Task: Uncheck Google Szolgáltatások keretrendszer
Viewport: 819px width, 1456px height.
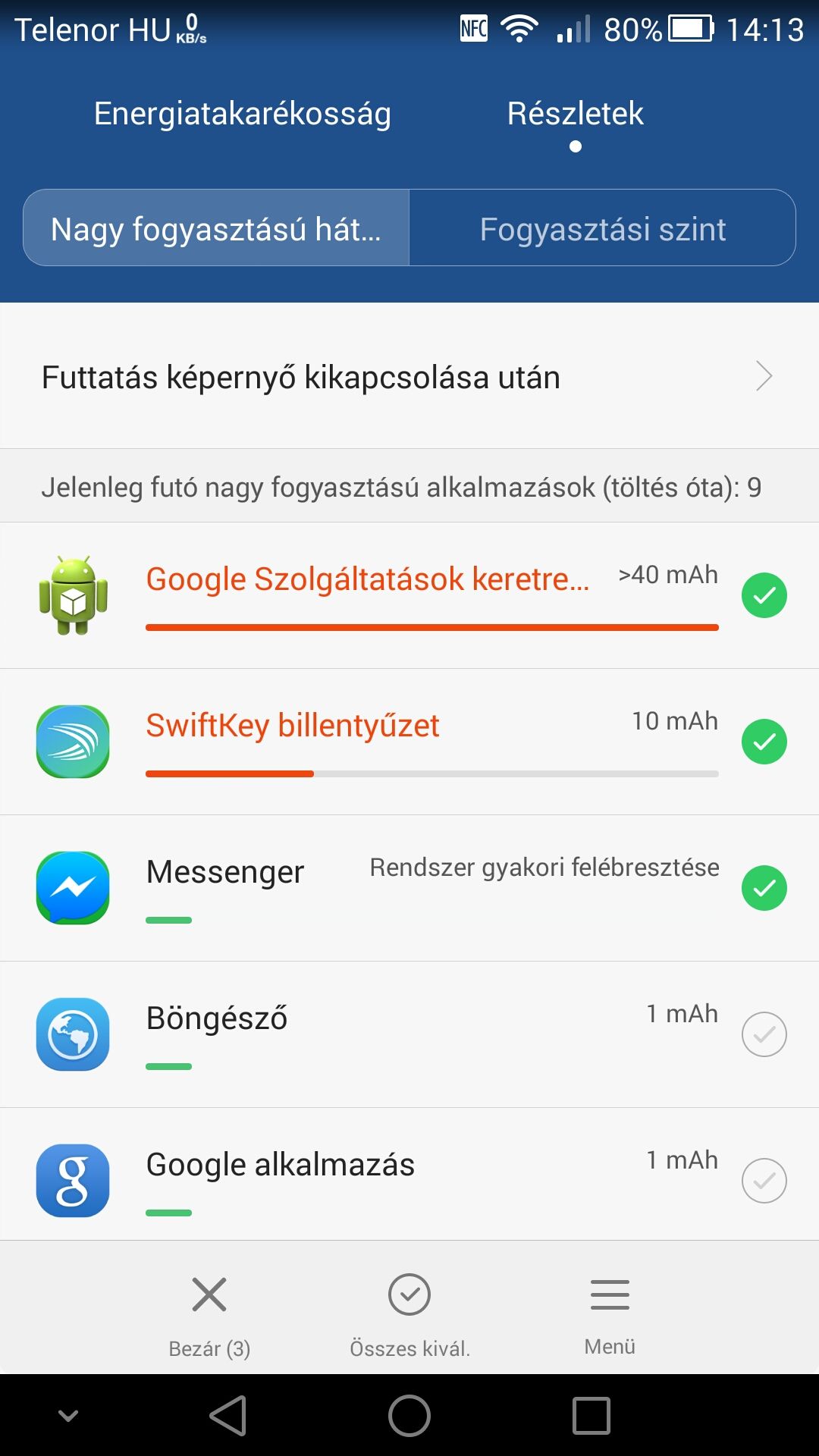Action: pyautogui.click(x=764, y=595)
